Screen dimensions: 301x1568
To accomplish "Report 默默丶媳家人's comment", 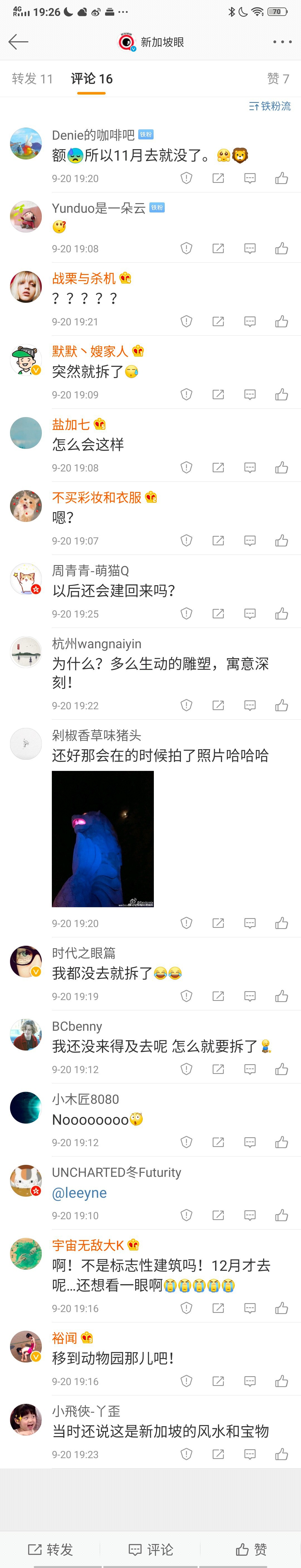I will [187, 395].
